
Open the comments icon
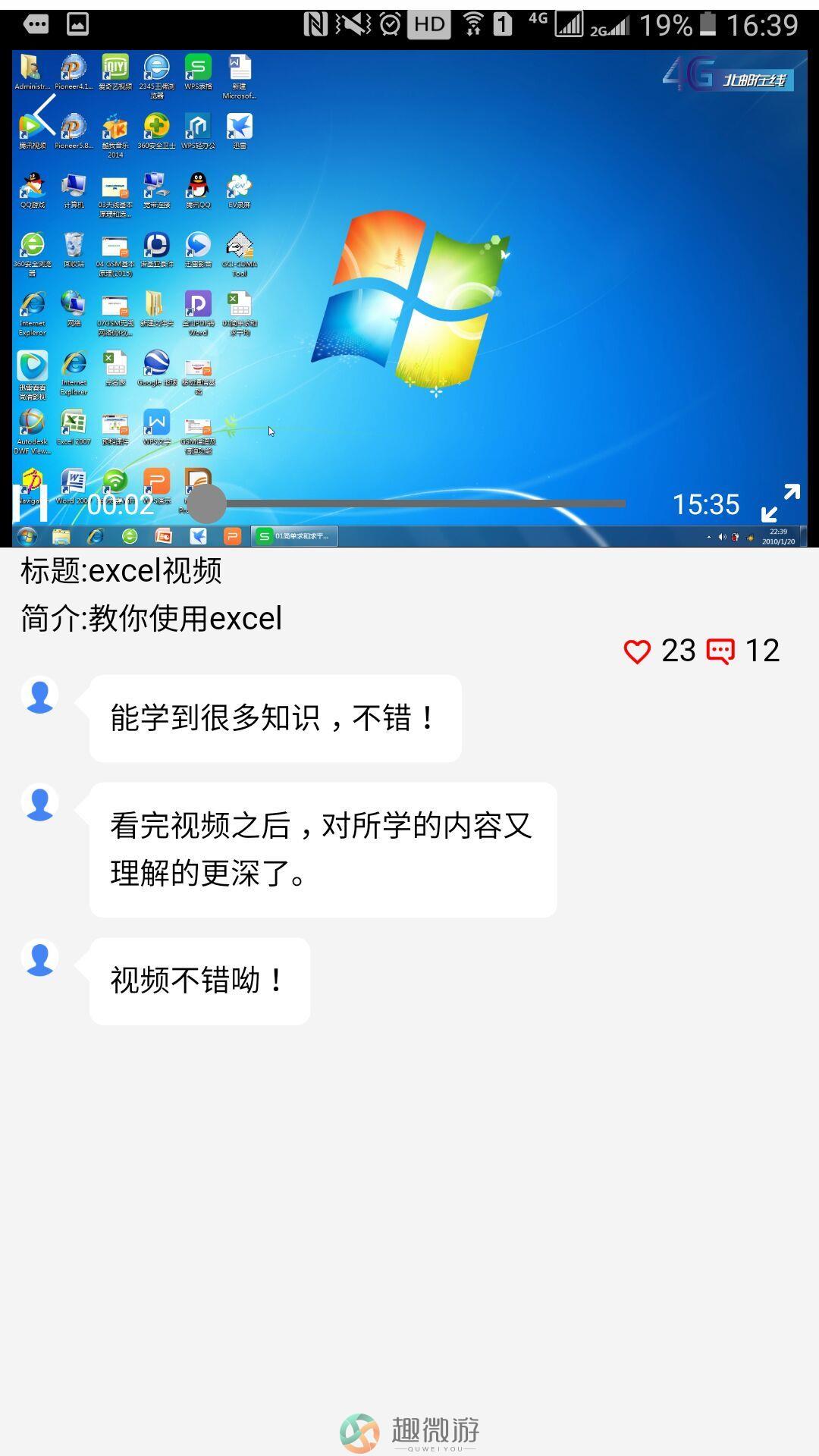tap(720, 651)
